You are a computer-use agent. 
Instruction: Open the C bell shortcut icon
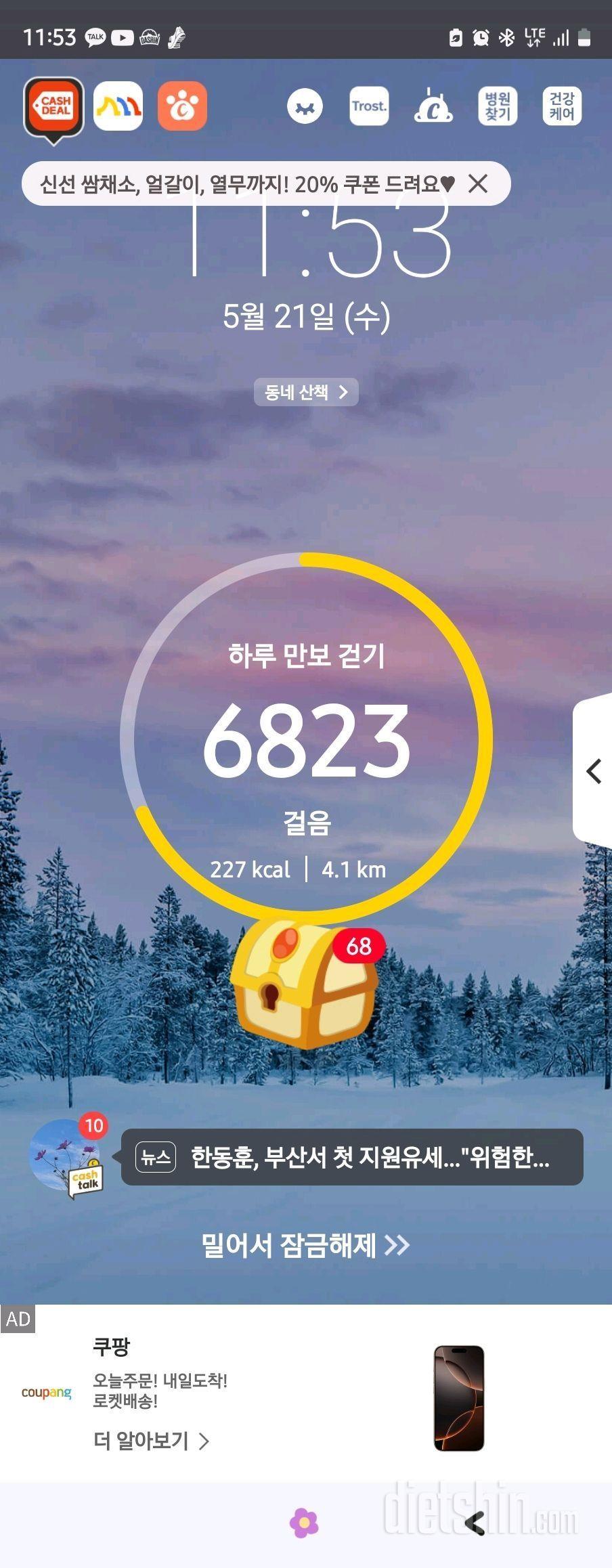(433, 106)
